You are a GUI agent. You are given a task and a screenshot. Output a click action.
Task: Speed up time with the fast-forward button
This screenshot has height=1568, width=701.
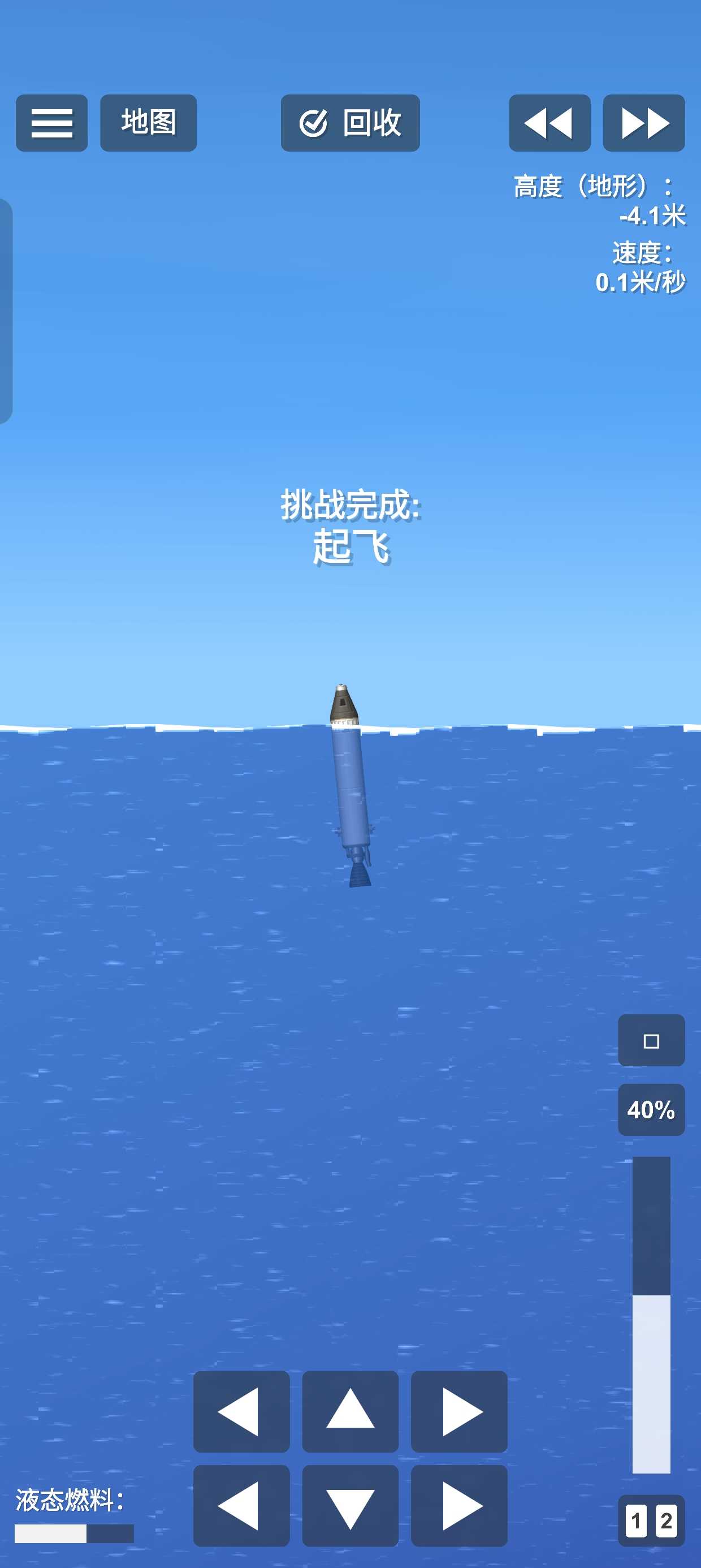pos(643,123)
